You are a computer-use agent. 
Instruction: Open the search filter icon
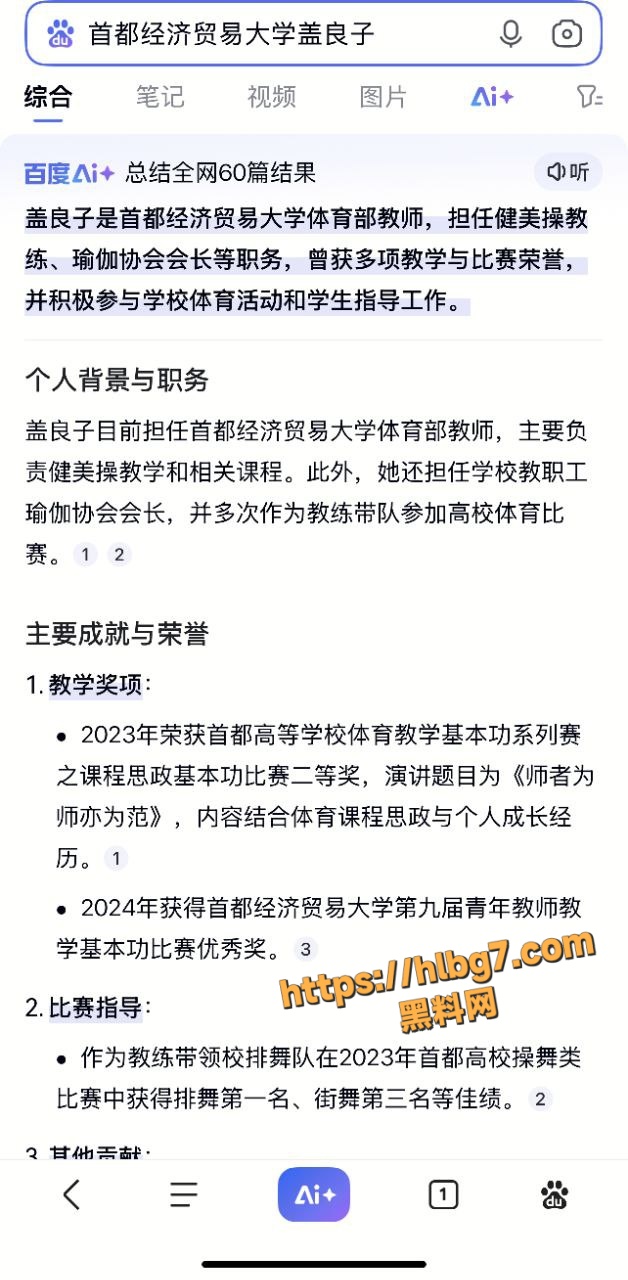[x=589, y=96]
